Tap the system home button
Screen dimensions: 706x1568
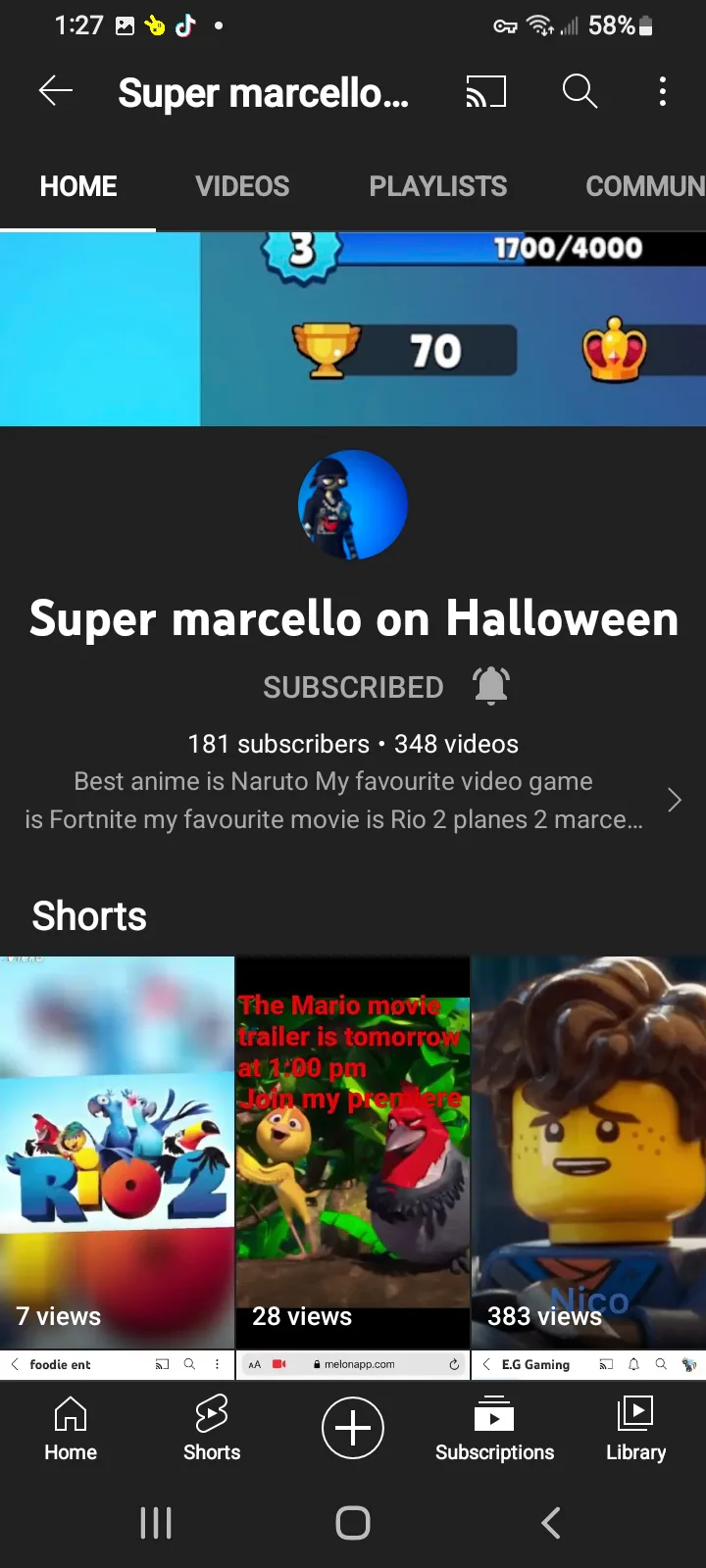[x=353, y=1523]
